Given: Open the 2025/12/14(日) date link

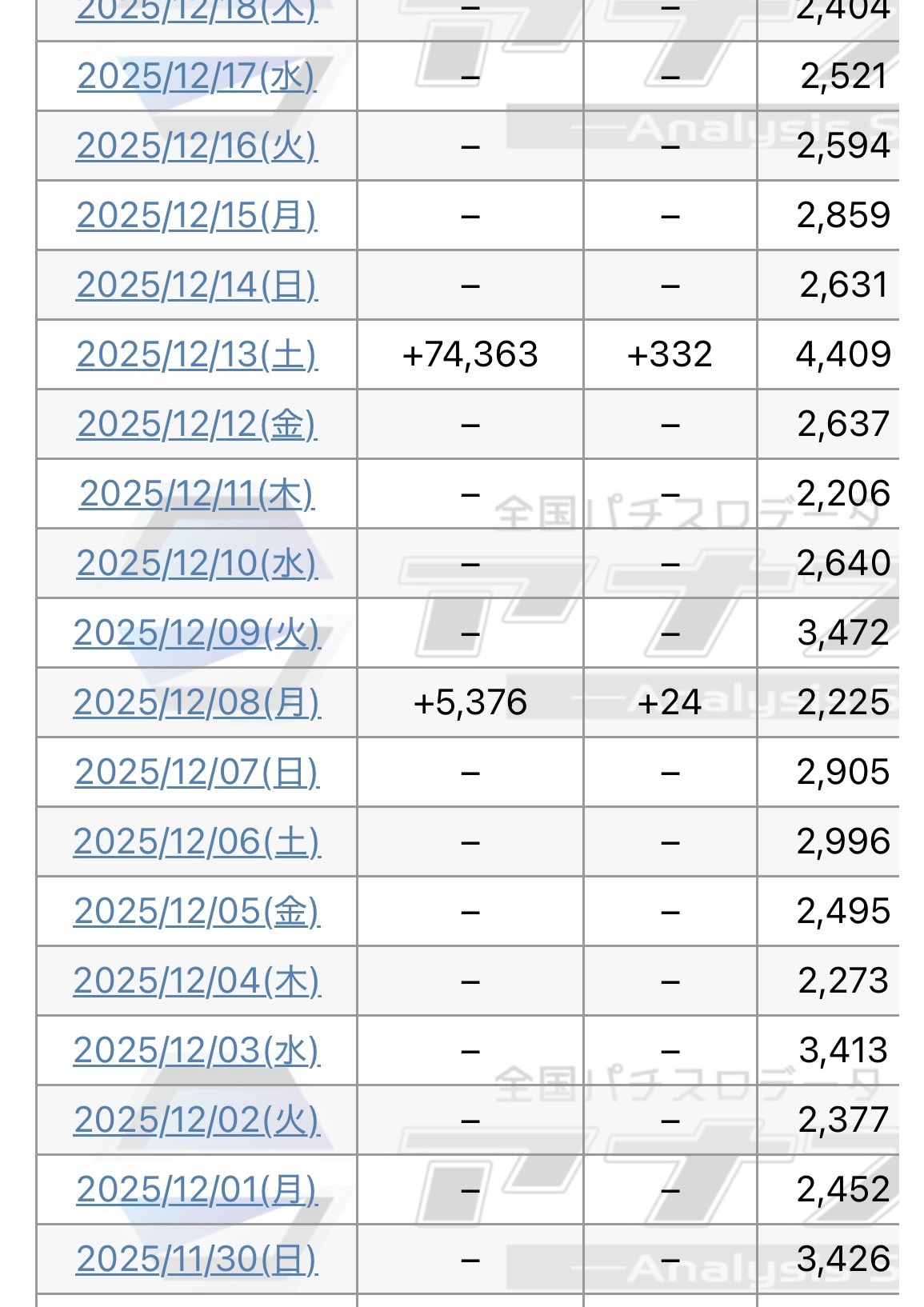Looking at the screenshot, I should coord(197,286).
